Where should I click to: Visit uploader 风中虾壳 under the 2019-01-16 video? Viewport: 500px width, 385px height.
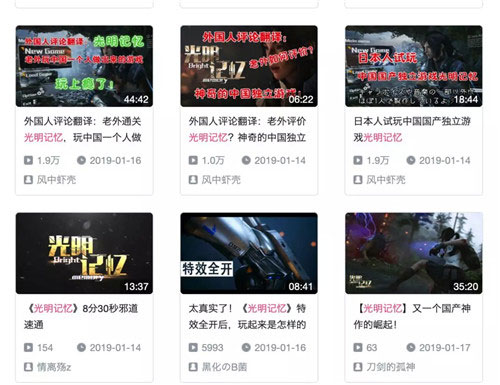(56, 180)
